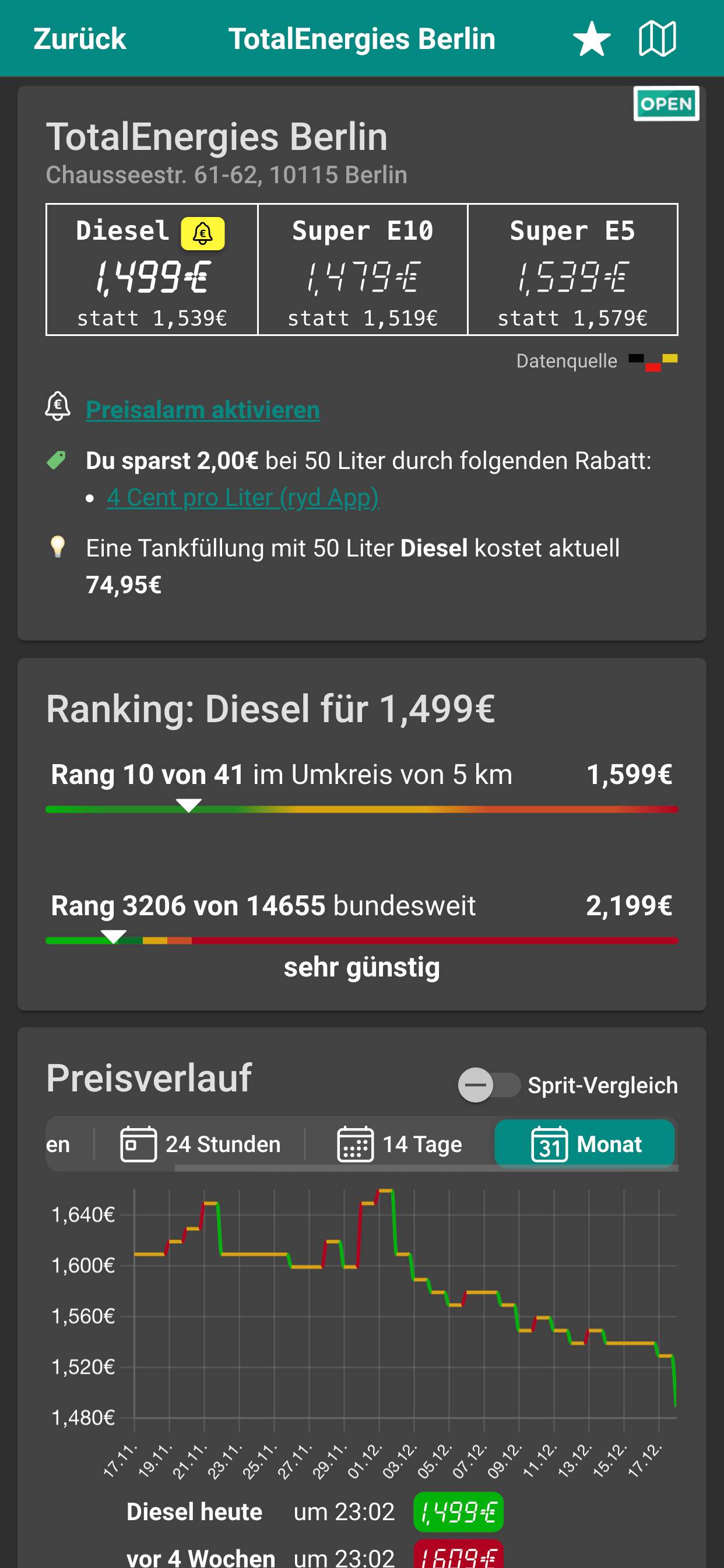Tap the Preisalarm aktivieren link

point(203,409)
